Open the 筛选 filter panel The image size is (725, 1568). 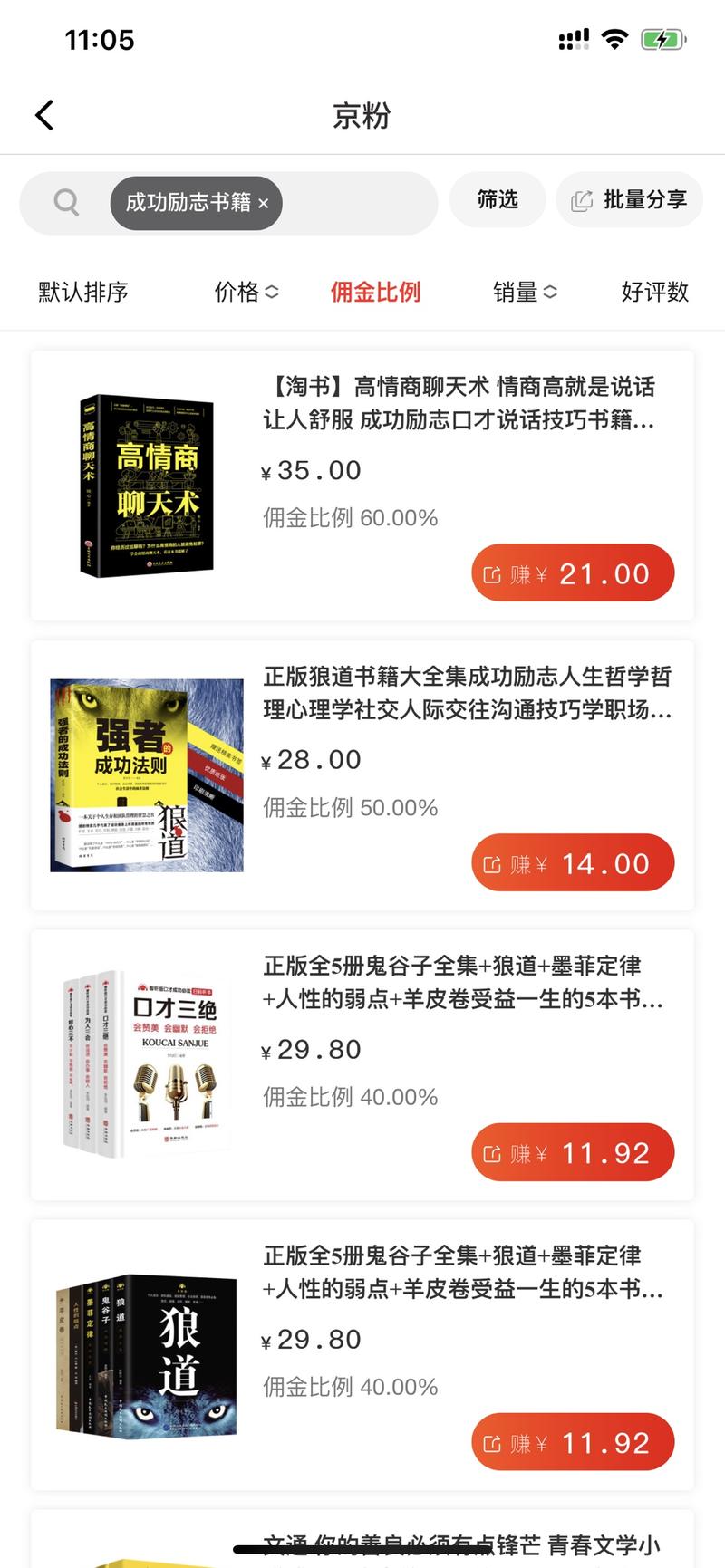tap(498, 199)
